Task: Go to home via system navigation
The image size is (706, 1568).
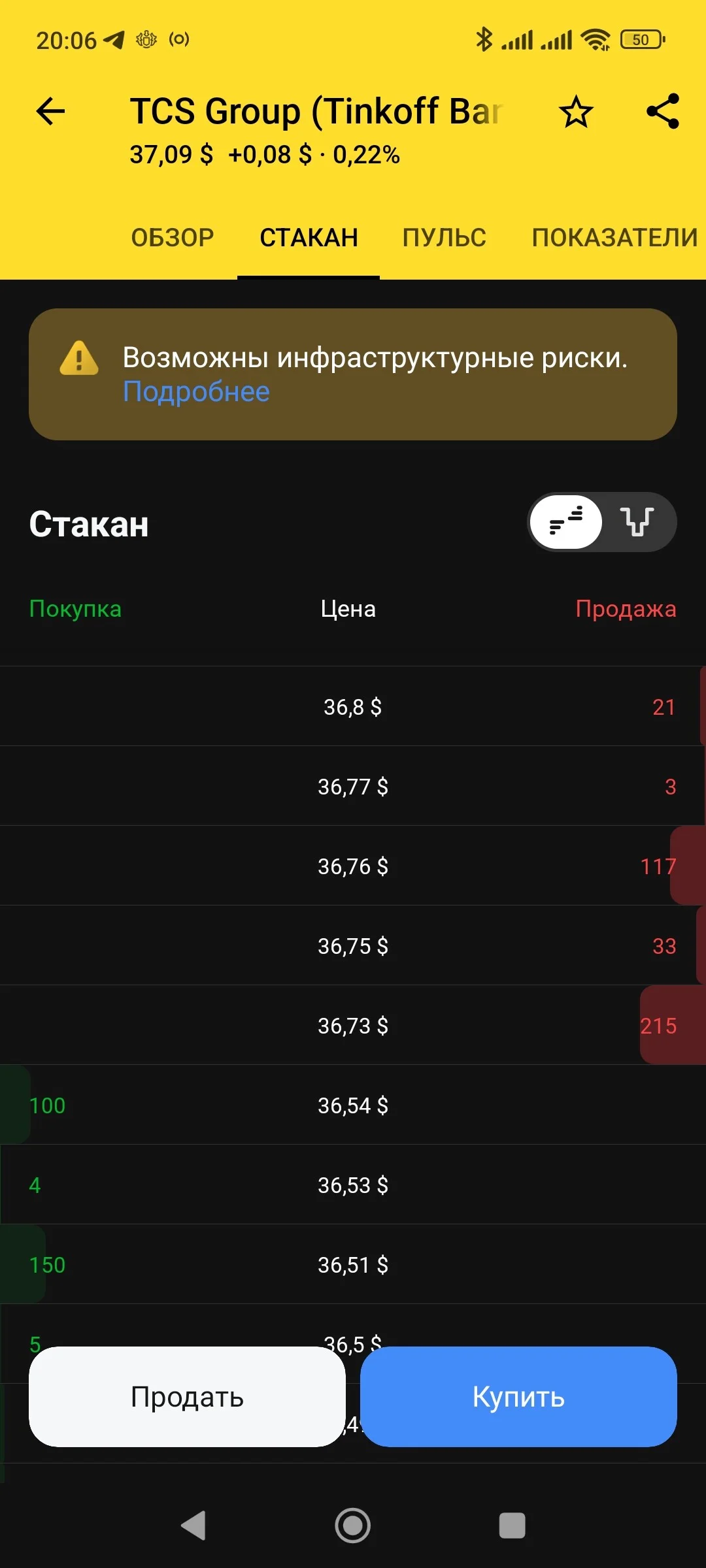Action: [x=353, y=1526]
